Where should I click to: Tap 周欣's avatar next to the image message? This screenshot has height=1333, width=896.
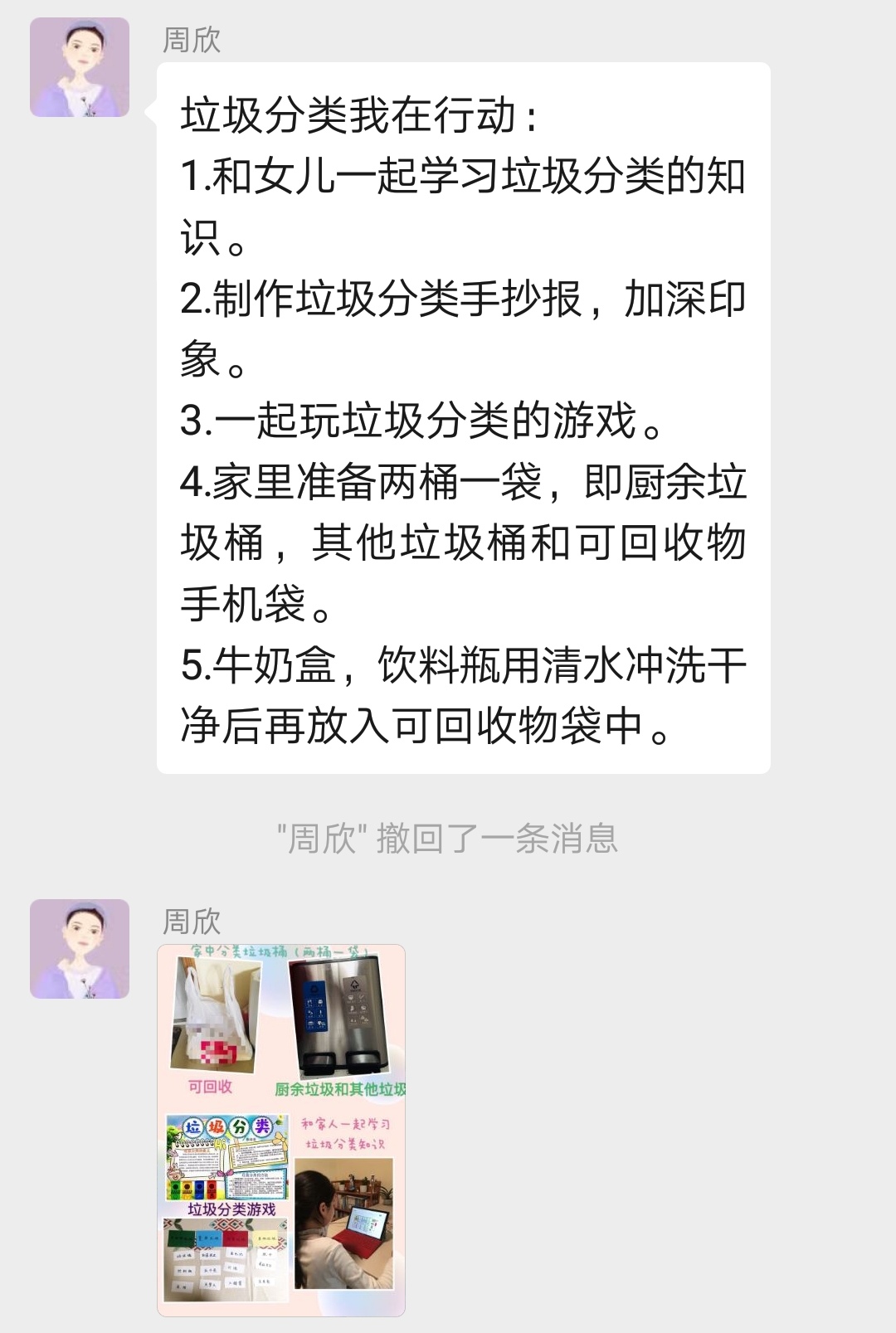(80, 949)
